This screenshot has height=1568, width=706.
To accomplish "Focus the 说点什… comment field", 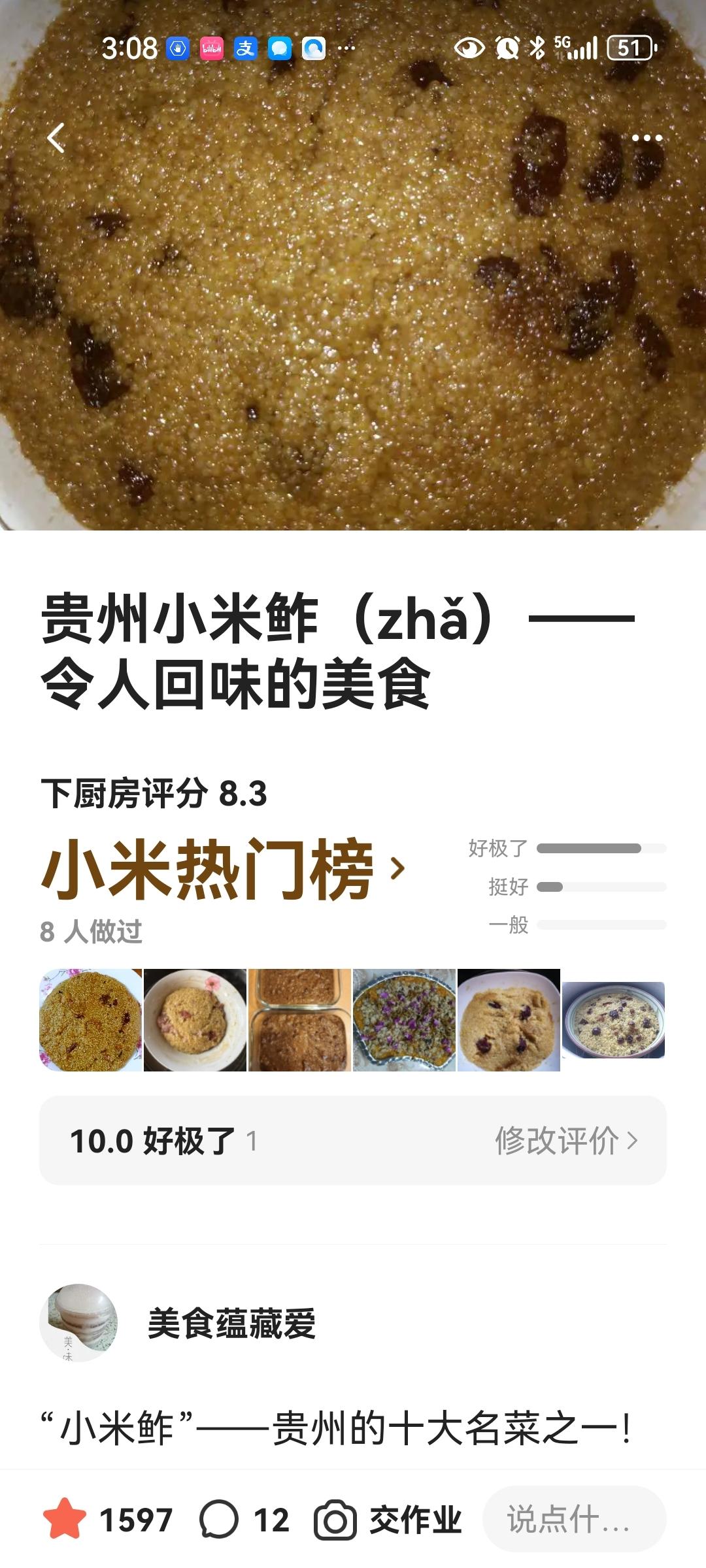I will coord(574,1520).
